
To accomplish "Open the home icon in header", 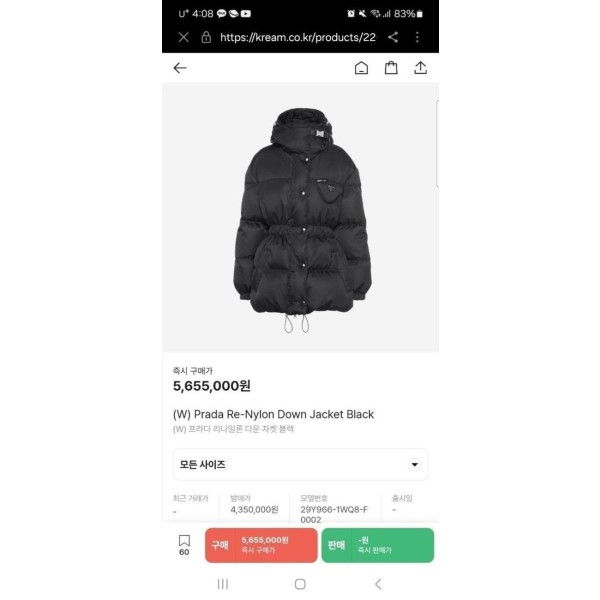I will coord(361,68).
